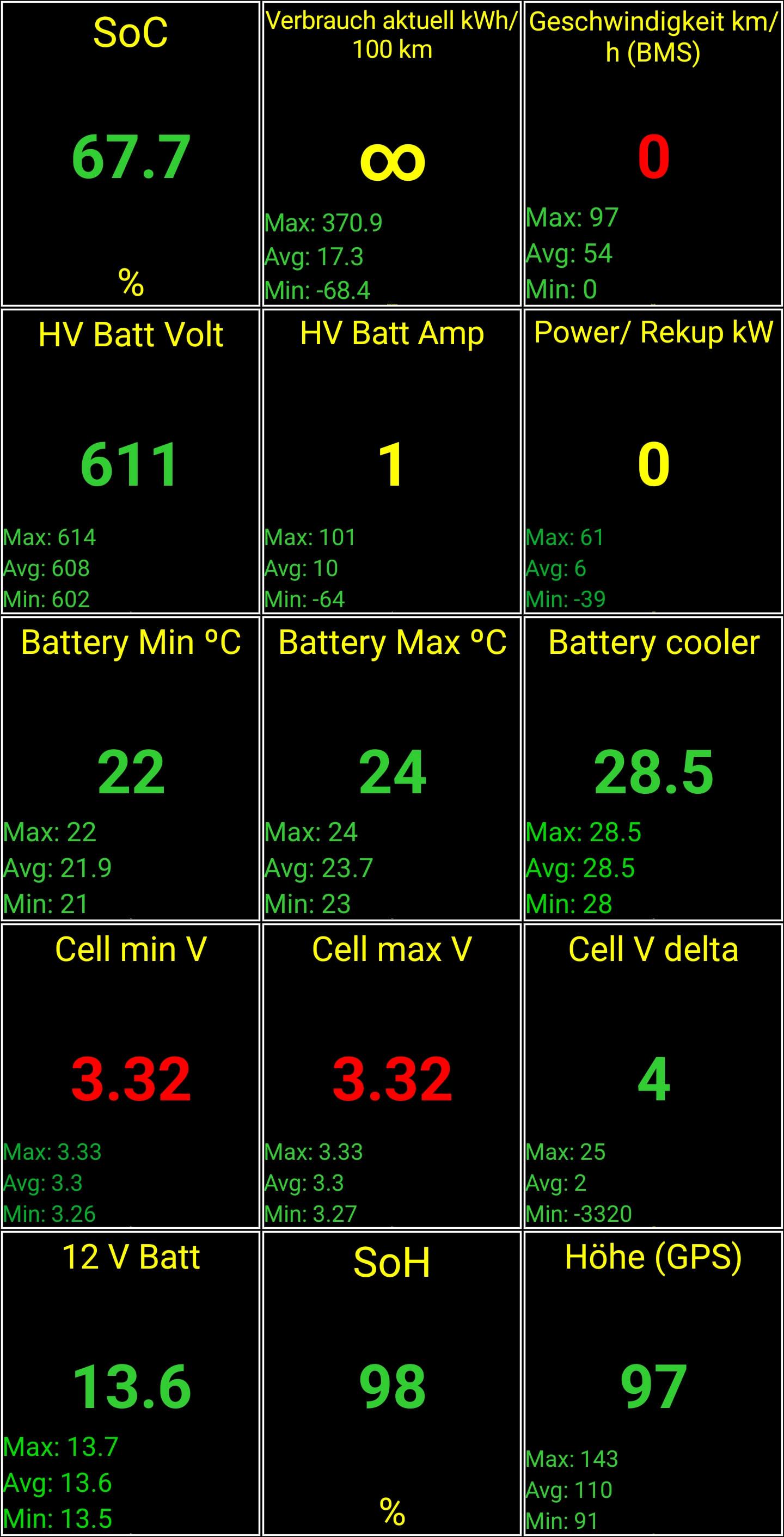The width and height of the screenshot is (784, 1537).
Task: Open the SoH gauge tile
Action: [x=392, y=1383]
